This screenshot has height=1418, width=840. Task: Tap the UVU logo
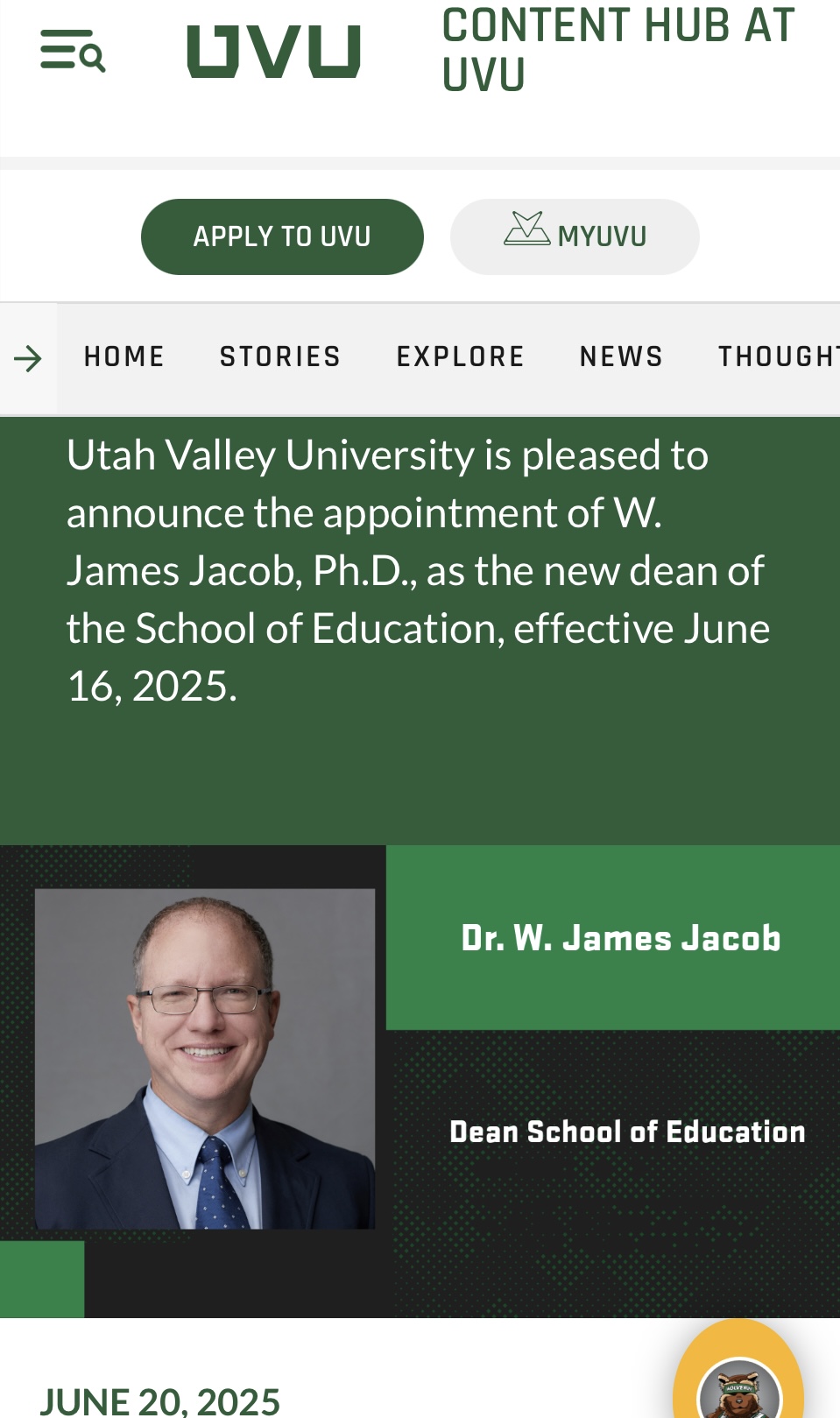coord(273,51)
